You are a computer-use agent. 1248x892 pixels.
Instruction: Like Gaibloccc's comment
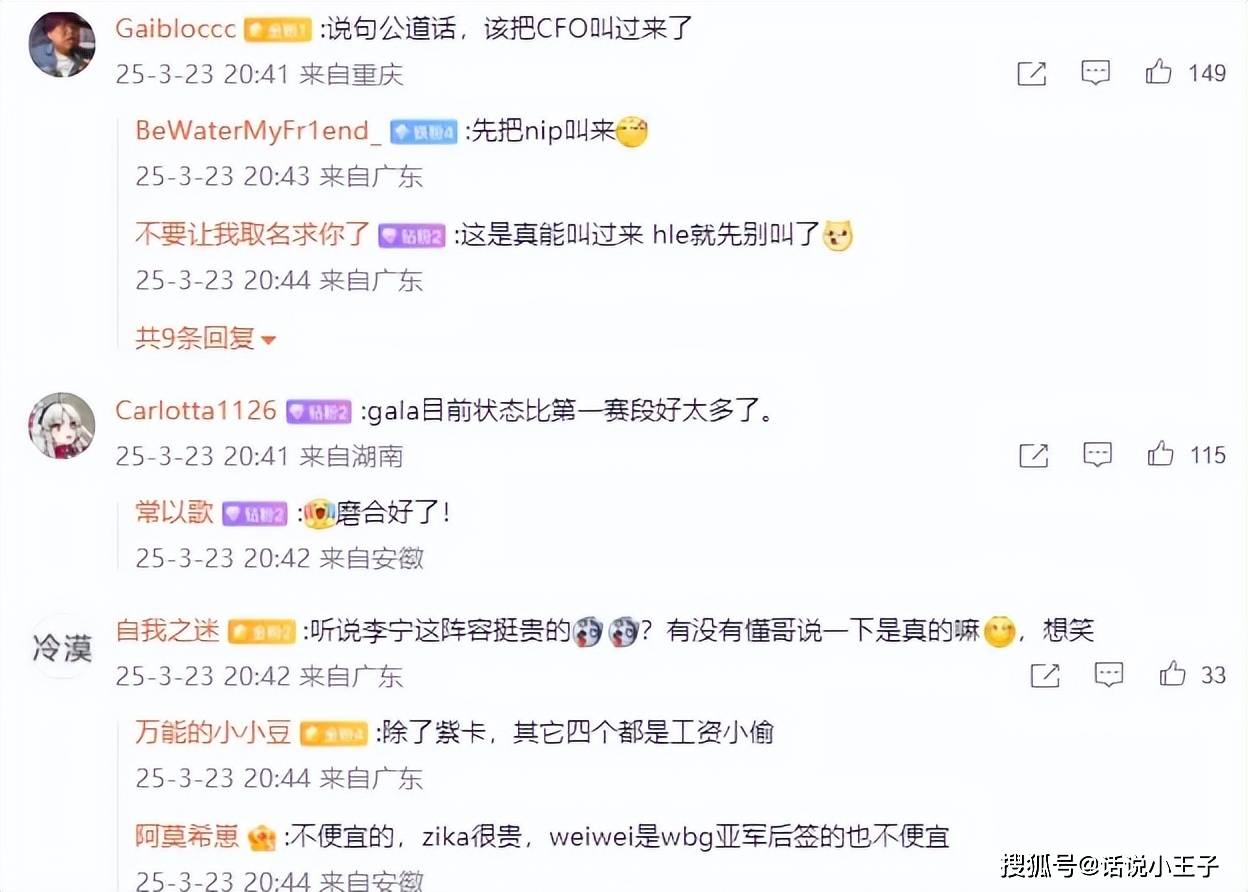click(x=1159, y=72)
